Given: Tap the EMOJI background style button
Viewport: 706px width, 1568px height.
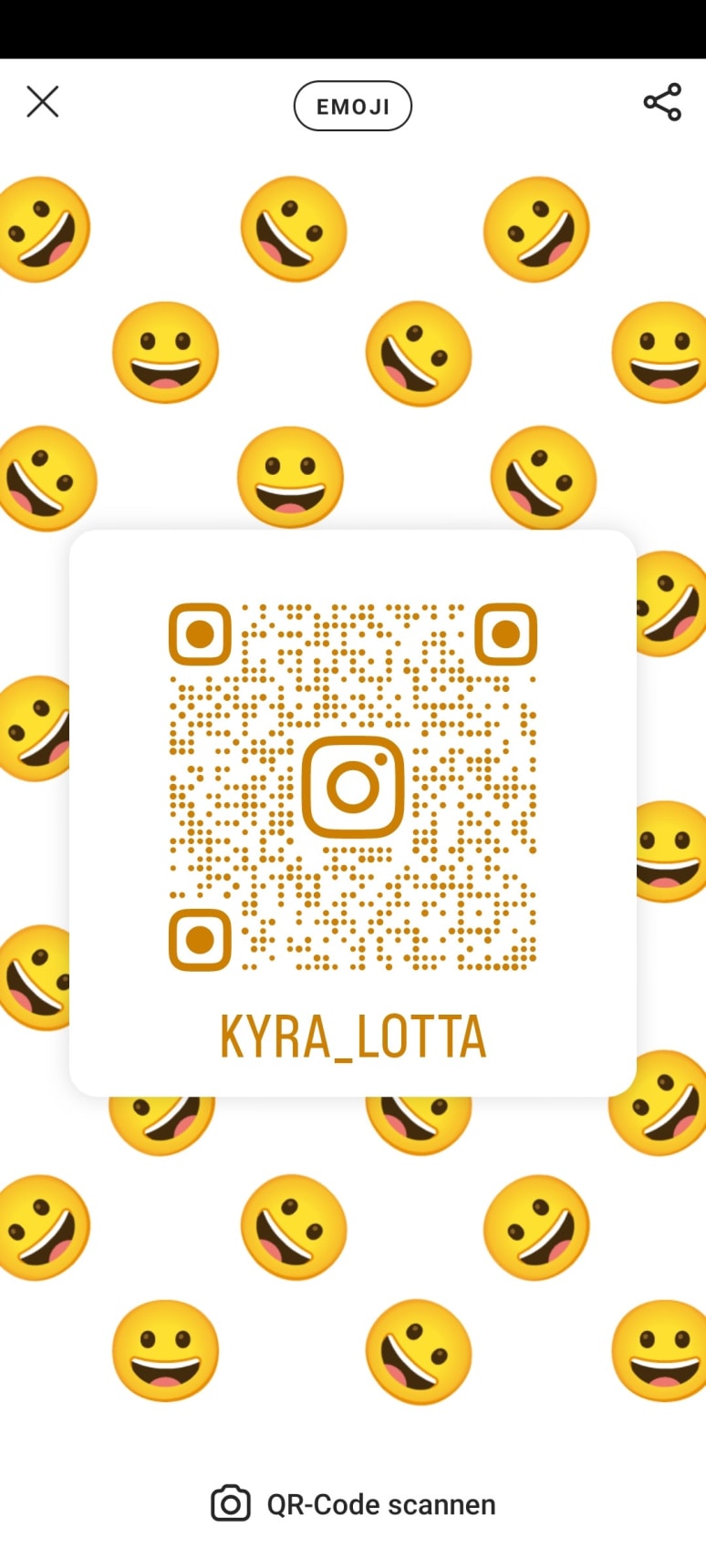Looking at the screenshot, I should 352,107.
